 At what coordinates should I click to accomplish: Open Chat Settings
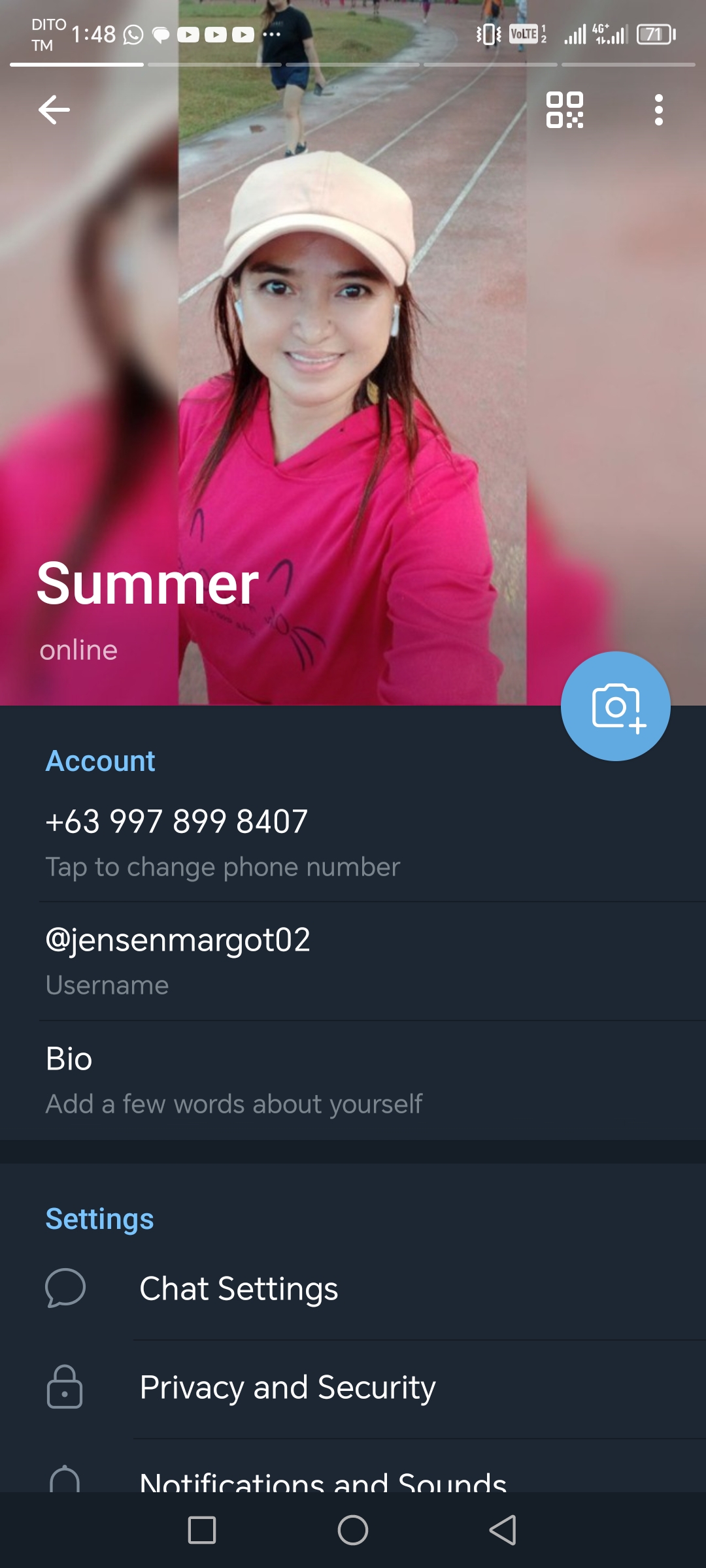click(x=353, y=1288)
